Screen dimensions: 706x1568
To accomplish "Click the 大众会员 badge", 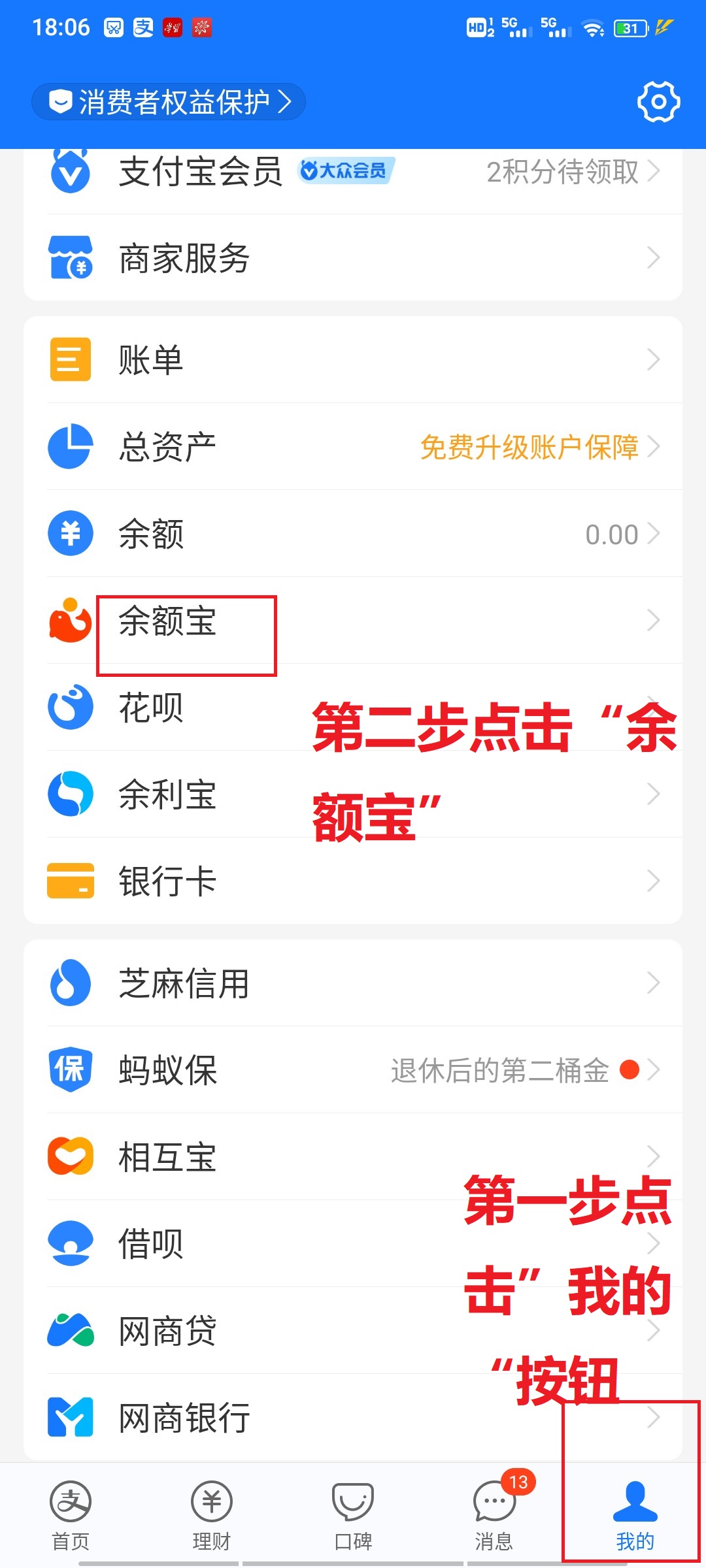I will click(345, 171).
